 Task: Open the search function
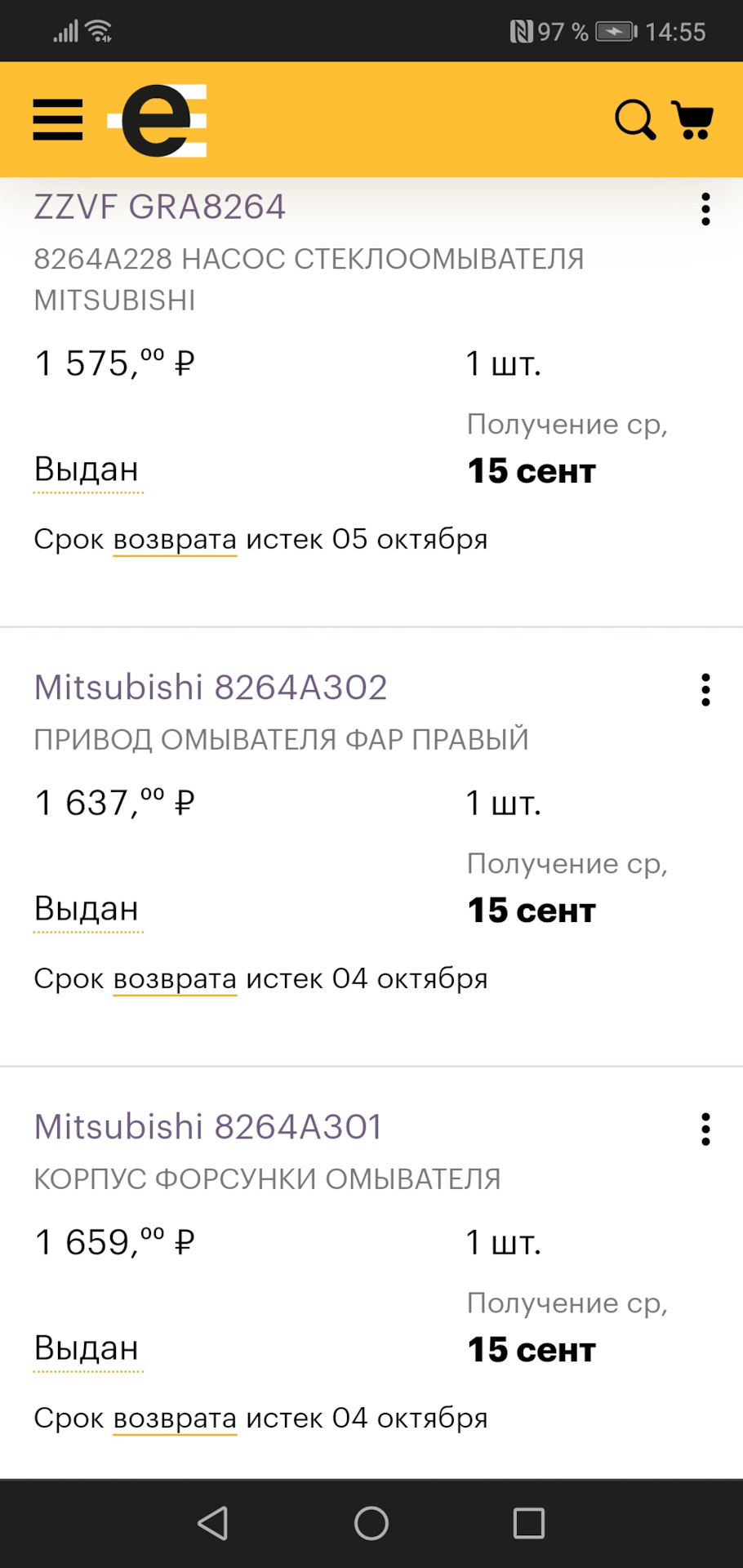click(x=634, y=119)
